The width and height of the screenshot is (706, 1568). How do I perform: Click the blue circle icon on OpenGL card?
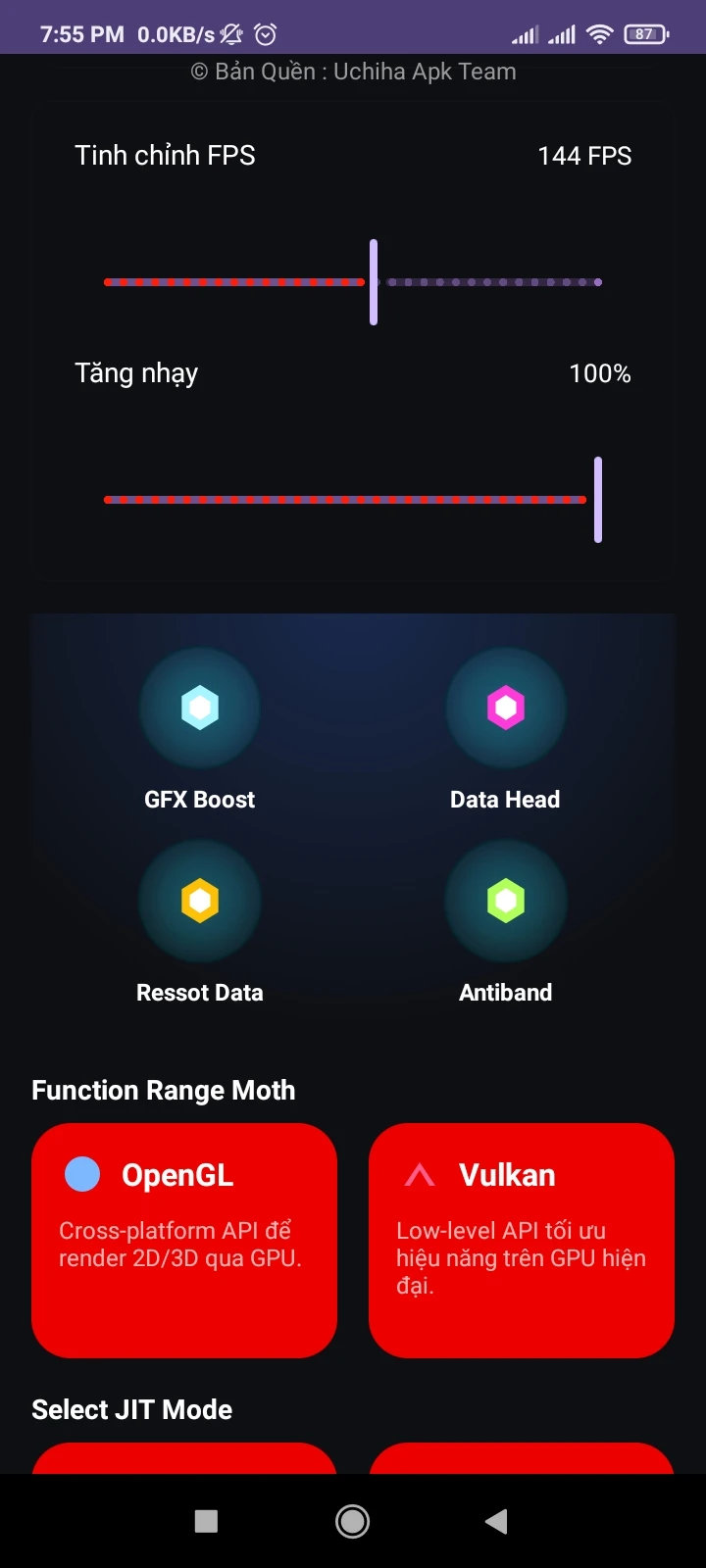(82, 1173)
